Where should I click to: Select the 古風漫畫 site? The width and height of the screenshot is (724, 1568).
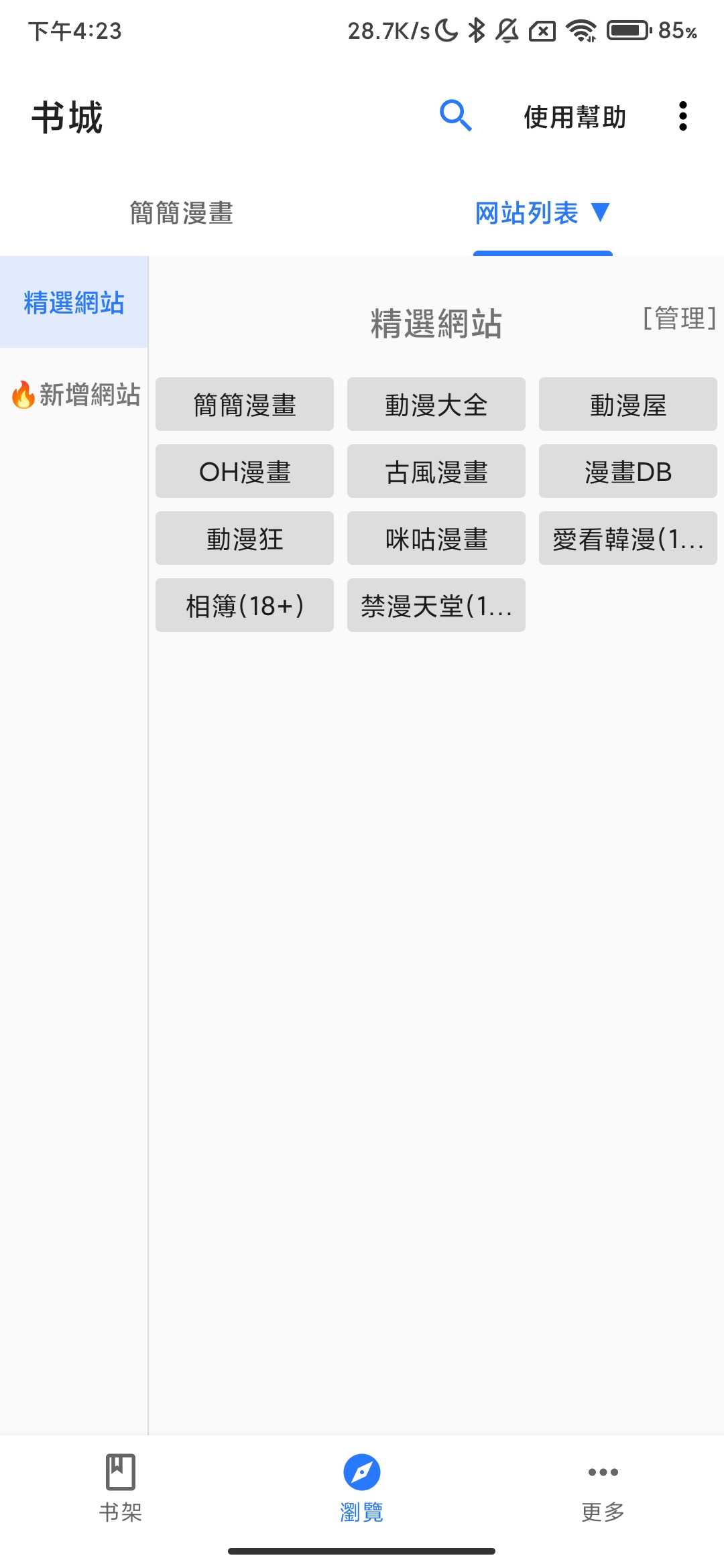point(436,472)
